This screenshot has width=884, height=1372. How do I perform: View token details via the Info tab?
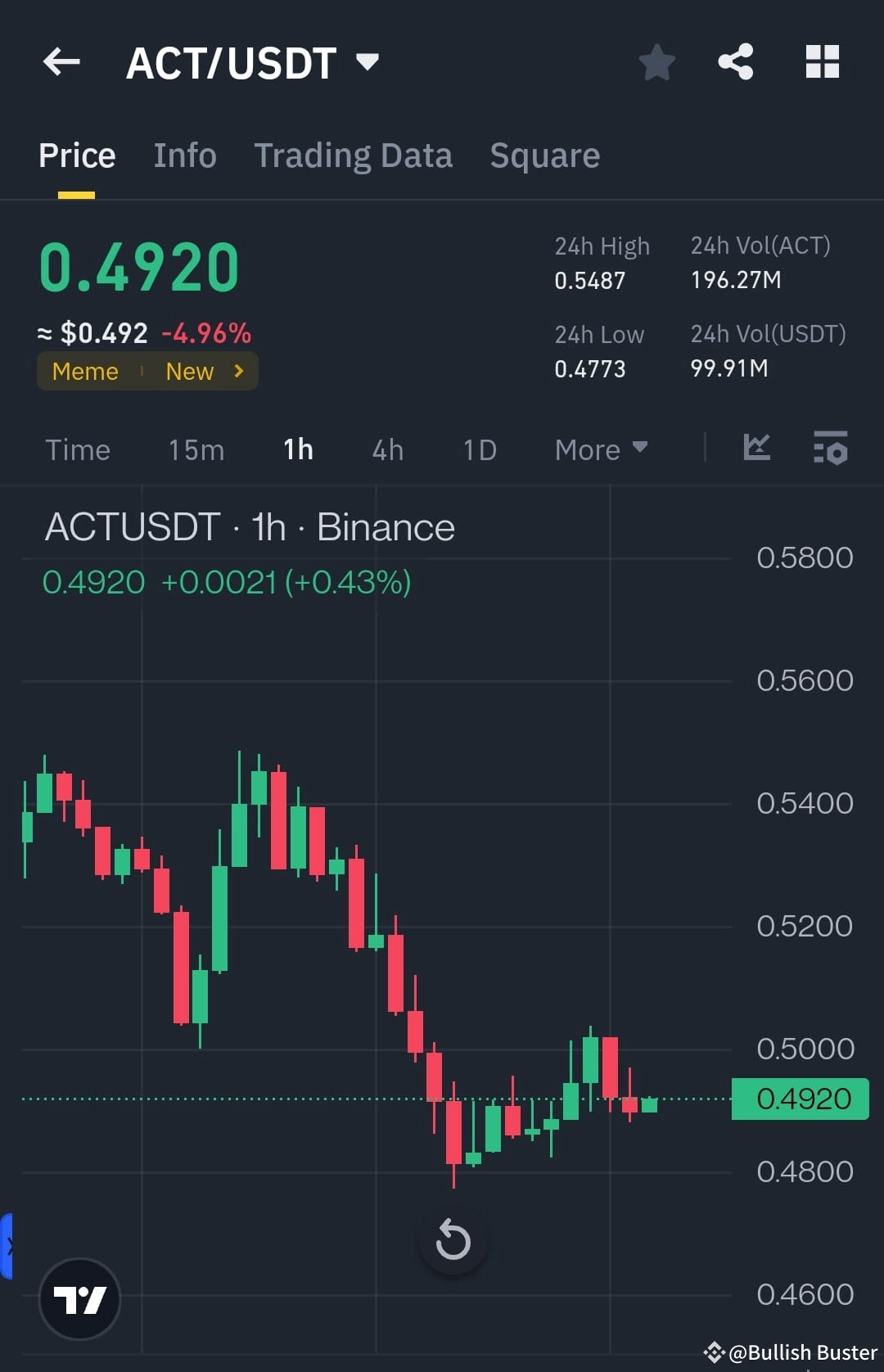184,155
